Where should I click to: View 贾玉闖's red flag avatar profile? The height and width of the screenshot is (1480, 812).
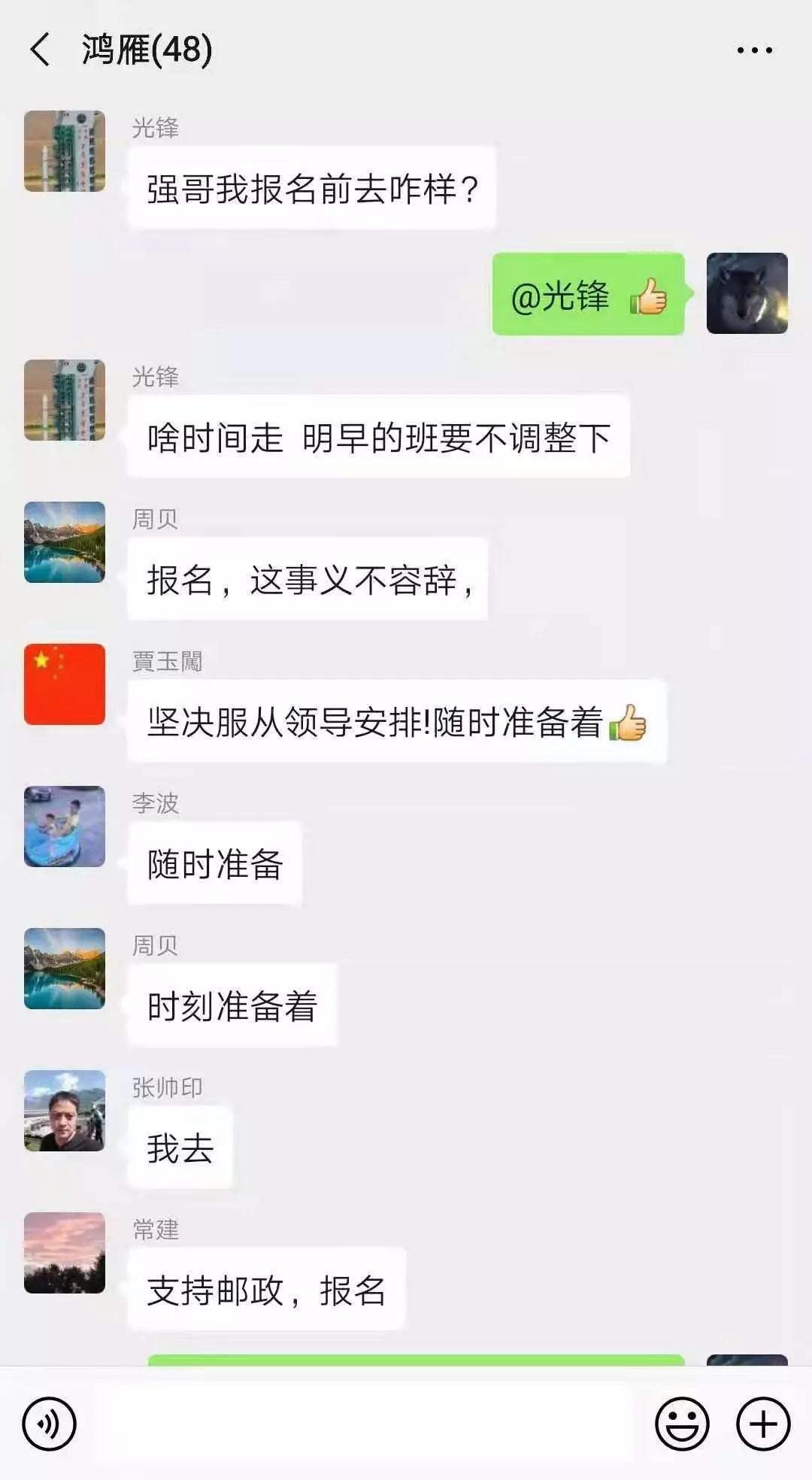pos(65,684)
